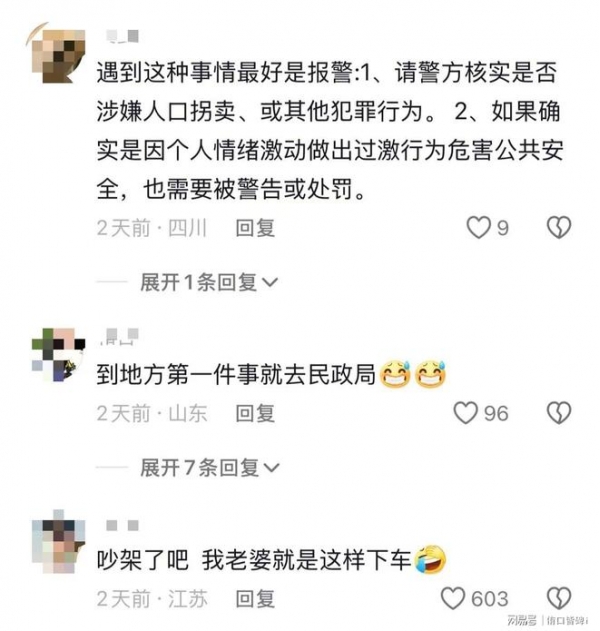Open avatar of the Sichuan commenter
Image resolution: width=600 pixels, height=631 pixels.
(x=58, y=47)
